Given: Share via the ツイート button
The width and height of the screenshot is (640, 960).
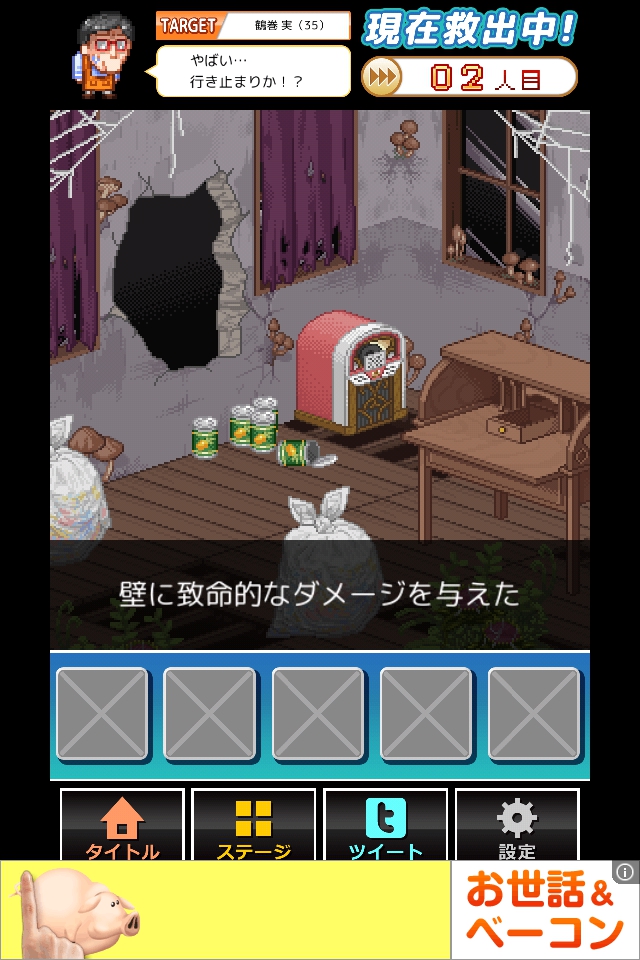Looking at the screenshot, I should click(385, 826).
